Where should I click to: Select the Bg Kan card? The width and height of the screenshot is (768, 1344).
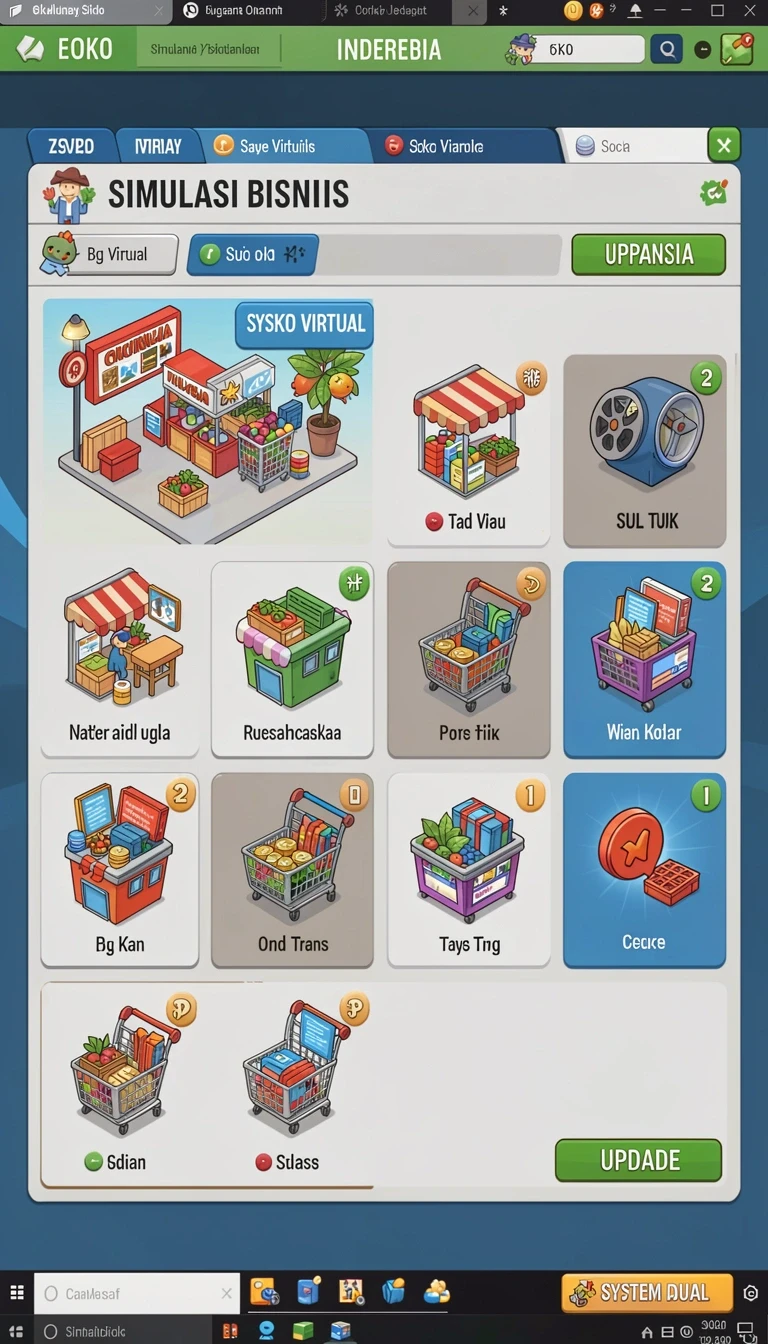pyautogui.click(x=120, y=870)
